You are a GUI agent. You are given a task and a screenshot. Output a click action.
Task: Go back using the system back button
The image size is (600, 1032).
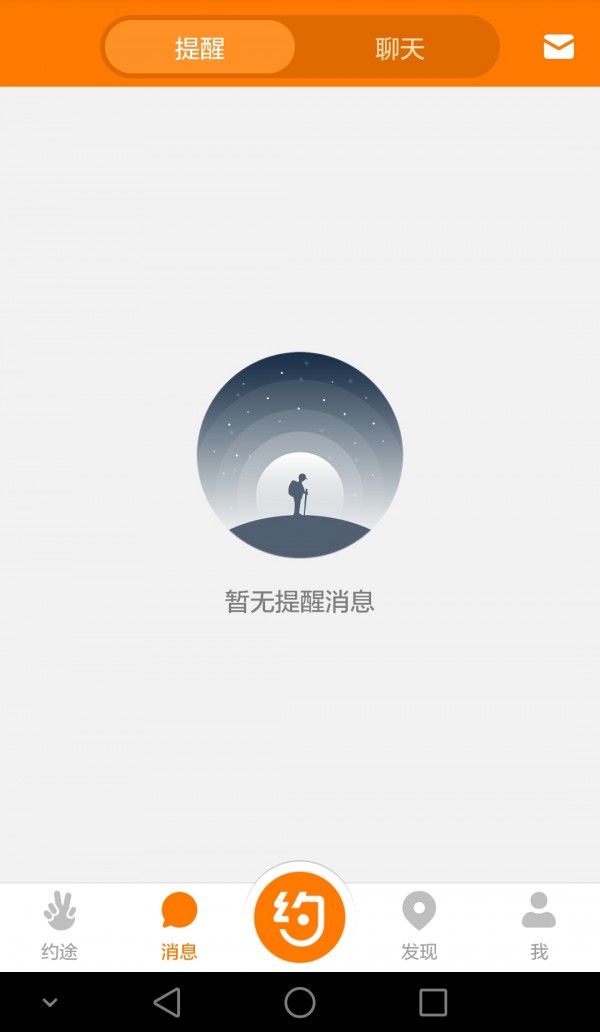point(167,1002)
